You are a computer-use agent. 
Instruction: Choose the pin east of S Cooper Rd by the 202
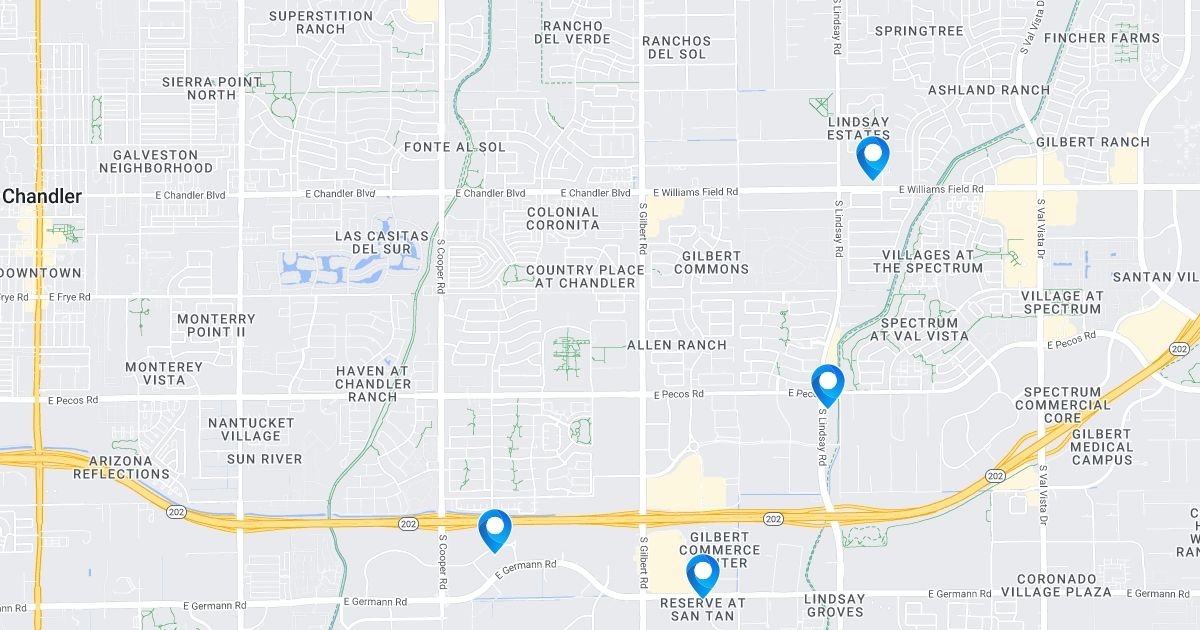point(495,530)
